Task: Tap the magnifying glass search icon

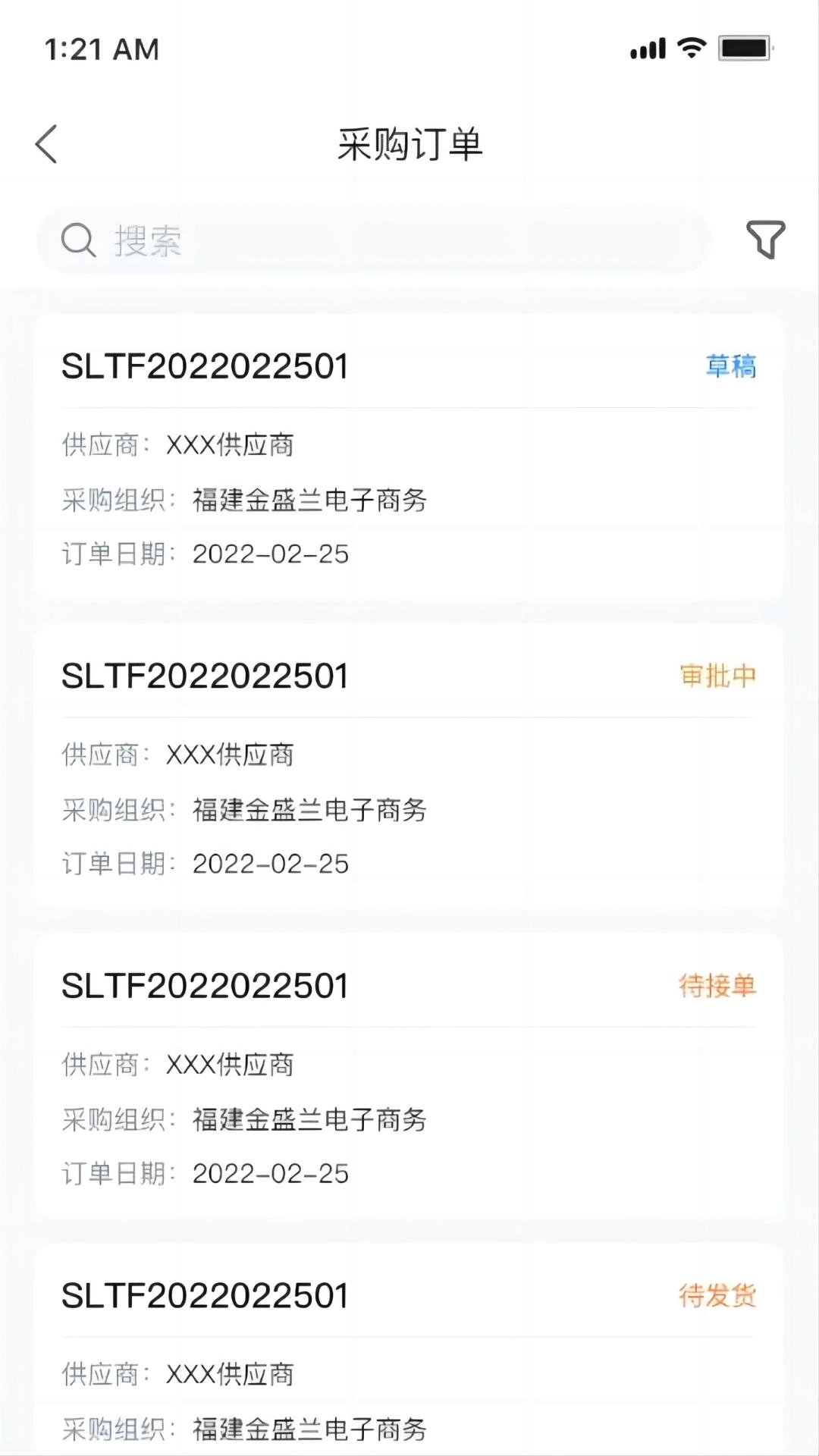Action: (77, 240)
